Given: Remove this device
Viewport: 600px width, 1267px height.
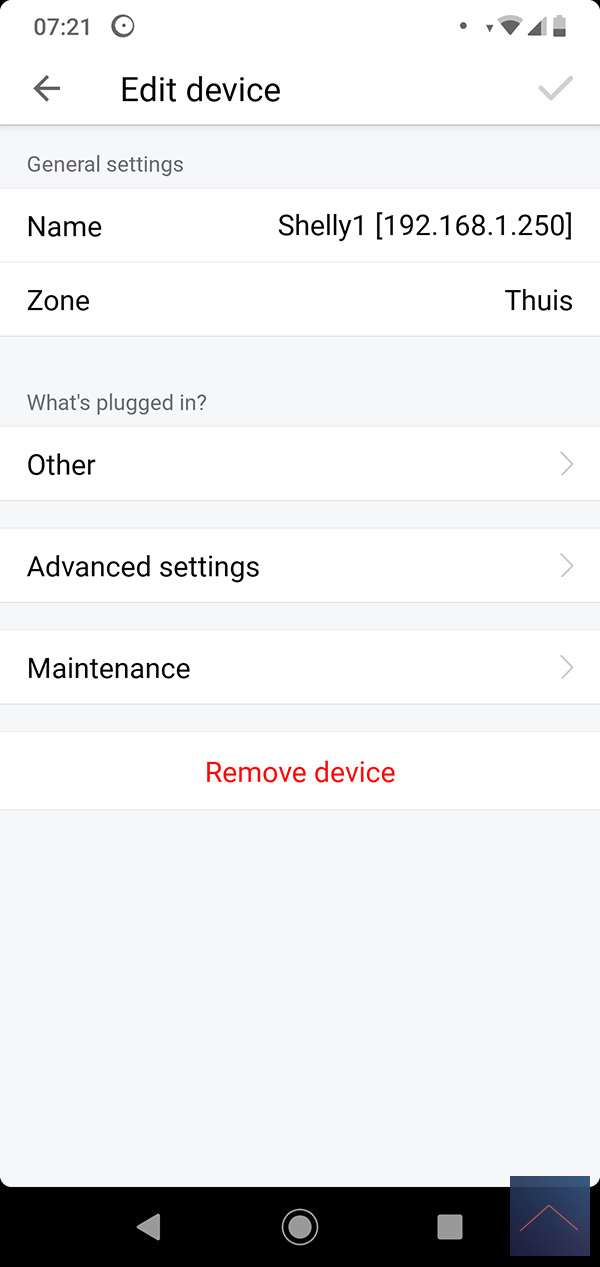Looking at the screenshot, I should [300, 772].
